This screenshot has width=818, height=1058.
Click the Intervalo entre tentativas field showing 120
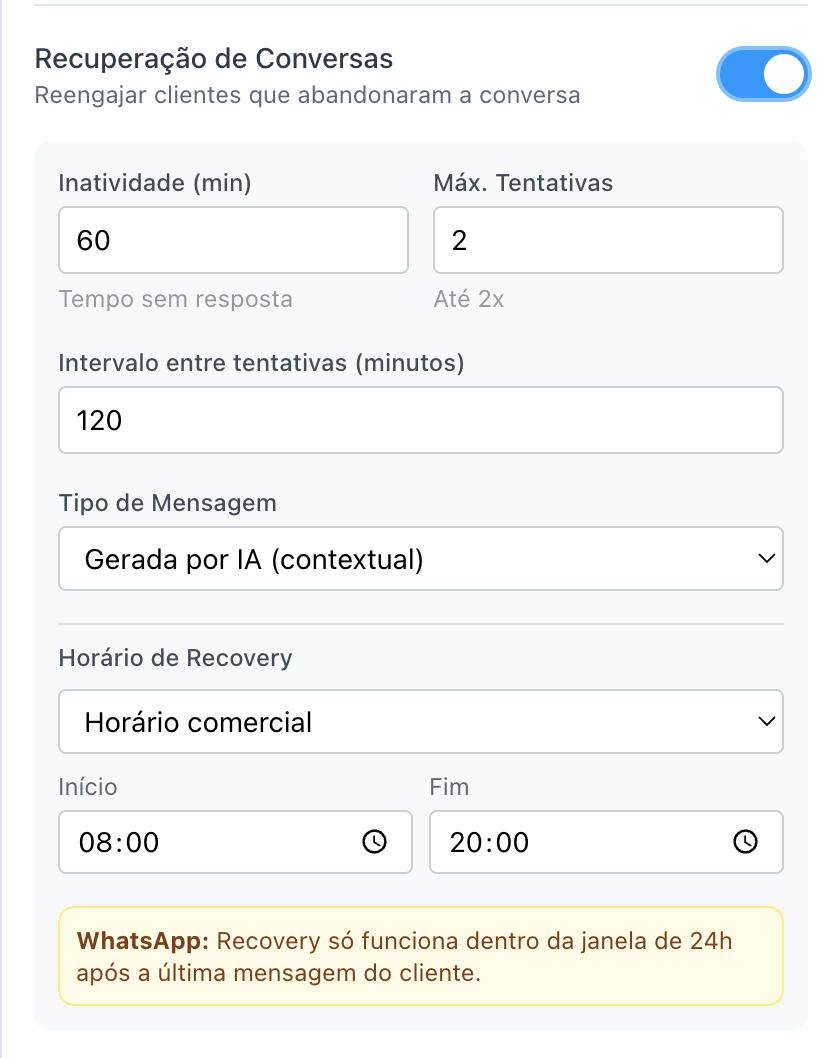pyautogui.click(x=420, y=420)
